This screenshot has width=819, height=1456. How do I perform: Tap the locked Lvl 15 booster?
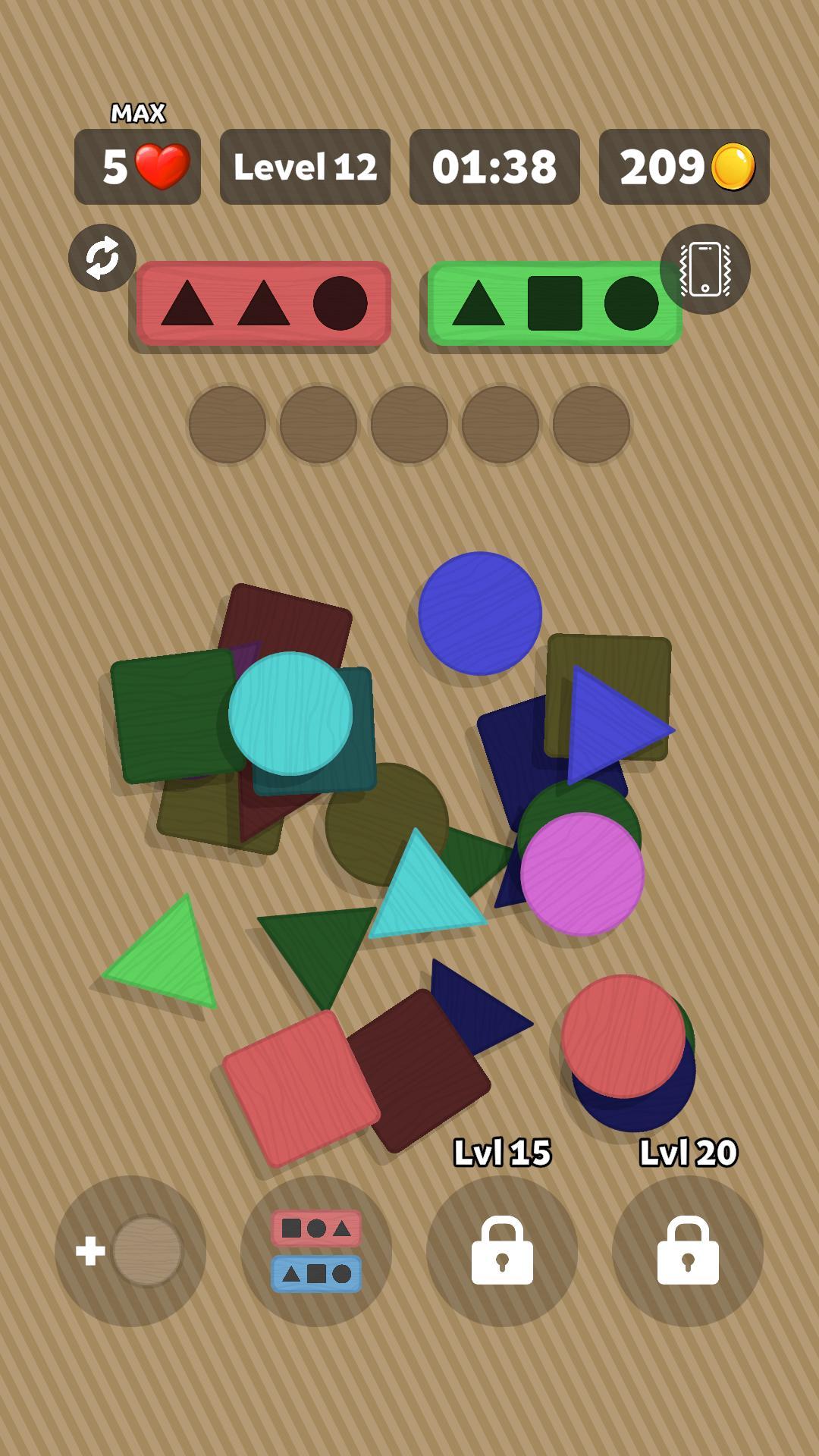point(502,1250)
